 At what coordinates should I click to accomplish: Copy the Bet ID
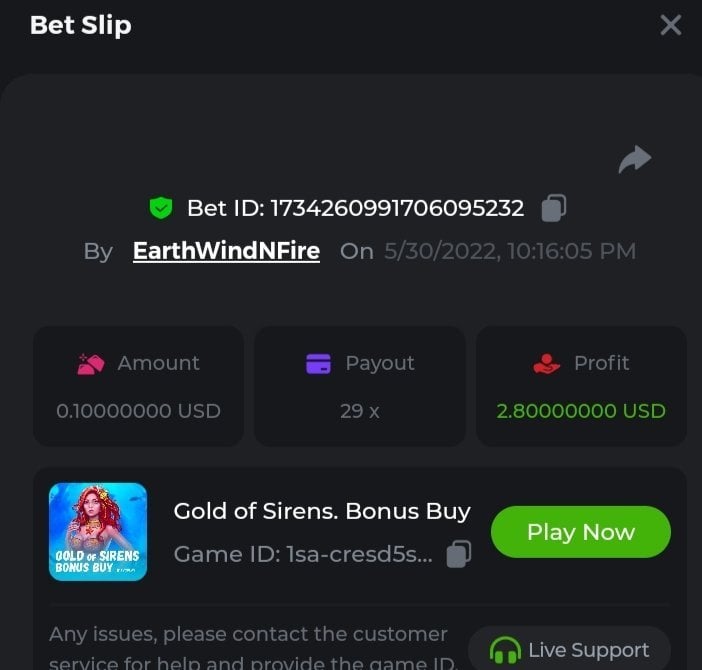[553, 208]
